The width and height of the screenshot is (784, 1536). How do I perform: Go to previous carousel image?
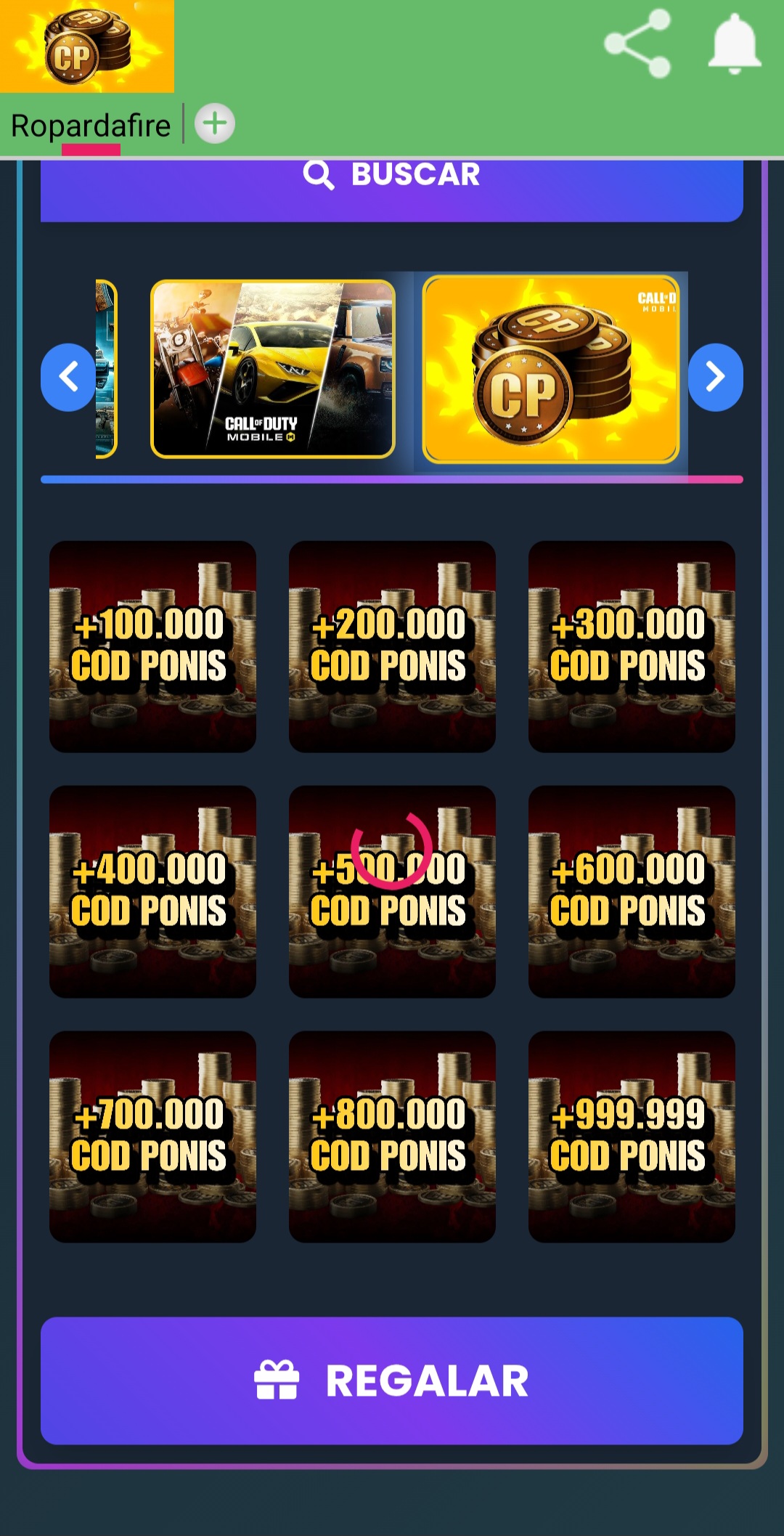[x=68, y=377]
